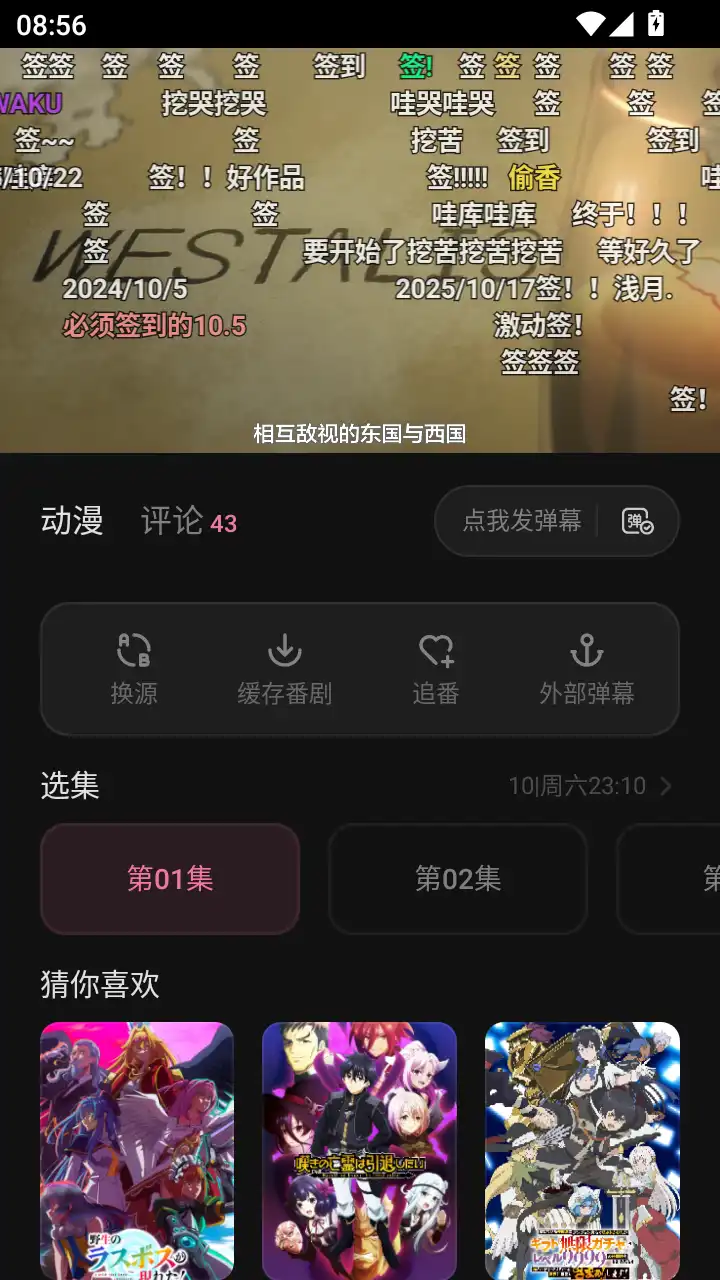Expand the episode list via the chevron
This screenshot has width=720, height=1280.
point(668,786)
